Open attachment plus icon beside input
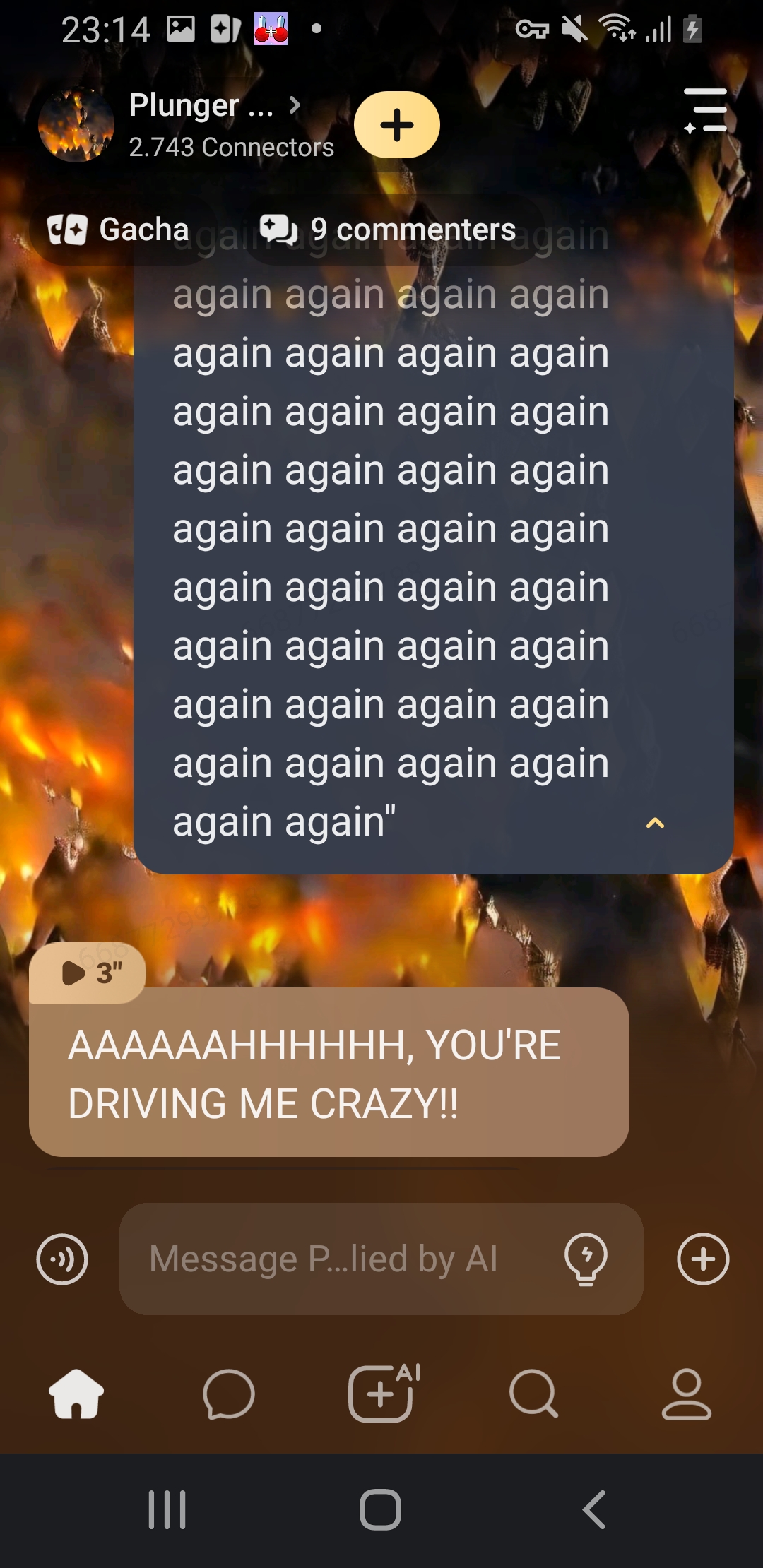This screenshot has height=1568, width=763. [x=703, y=1259]
